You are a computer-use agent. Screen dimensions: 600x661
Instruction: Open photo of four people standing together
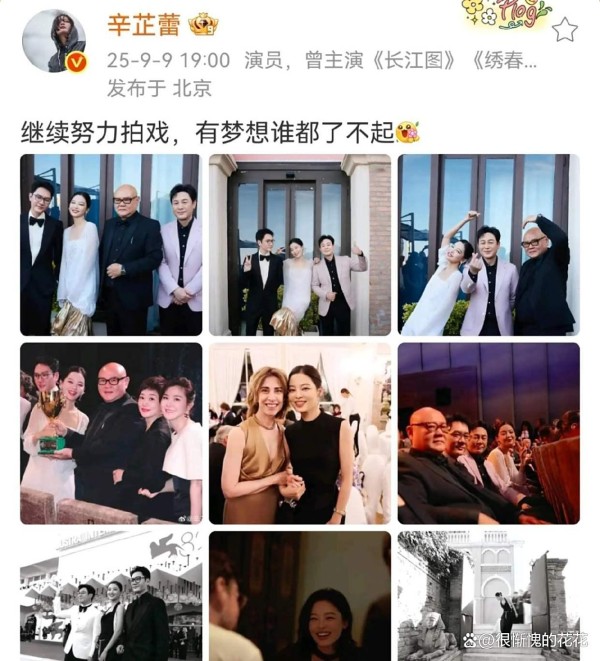[111, 245]
